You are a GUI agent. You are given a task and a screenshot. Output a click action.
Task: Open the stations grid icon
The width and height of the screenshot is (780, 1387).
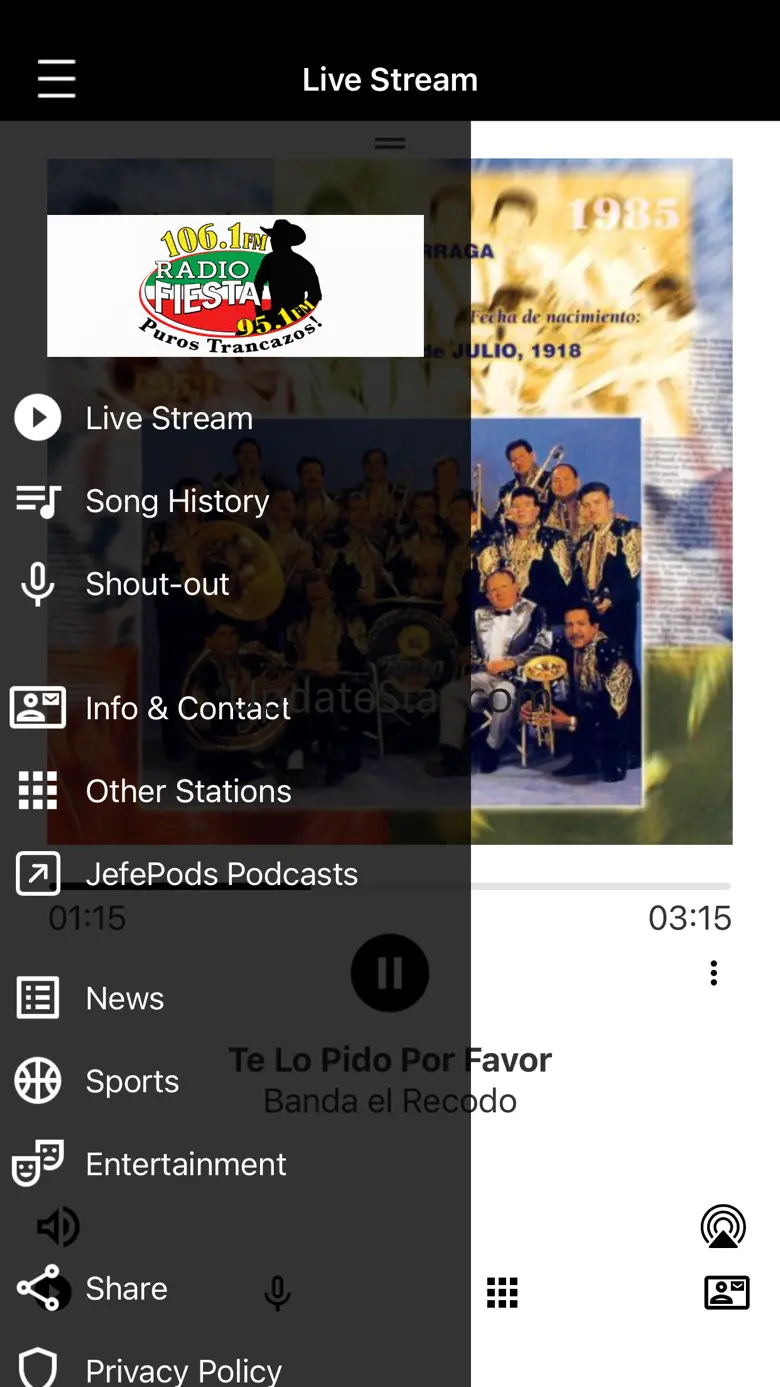click(502, 1292)
